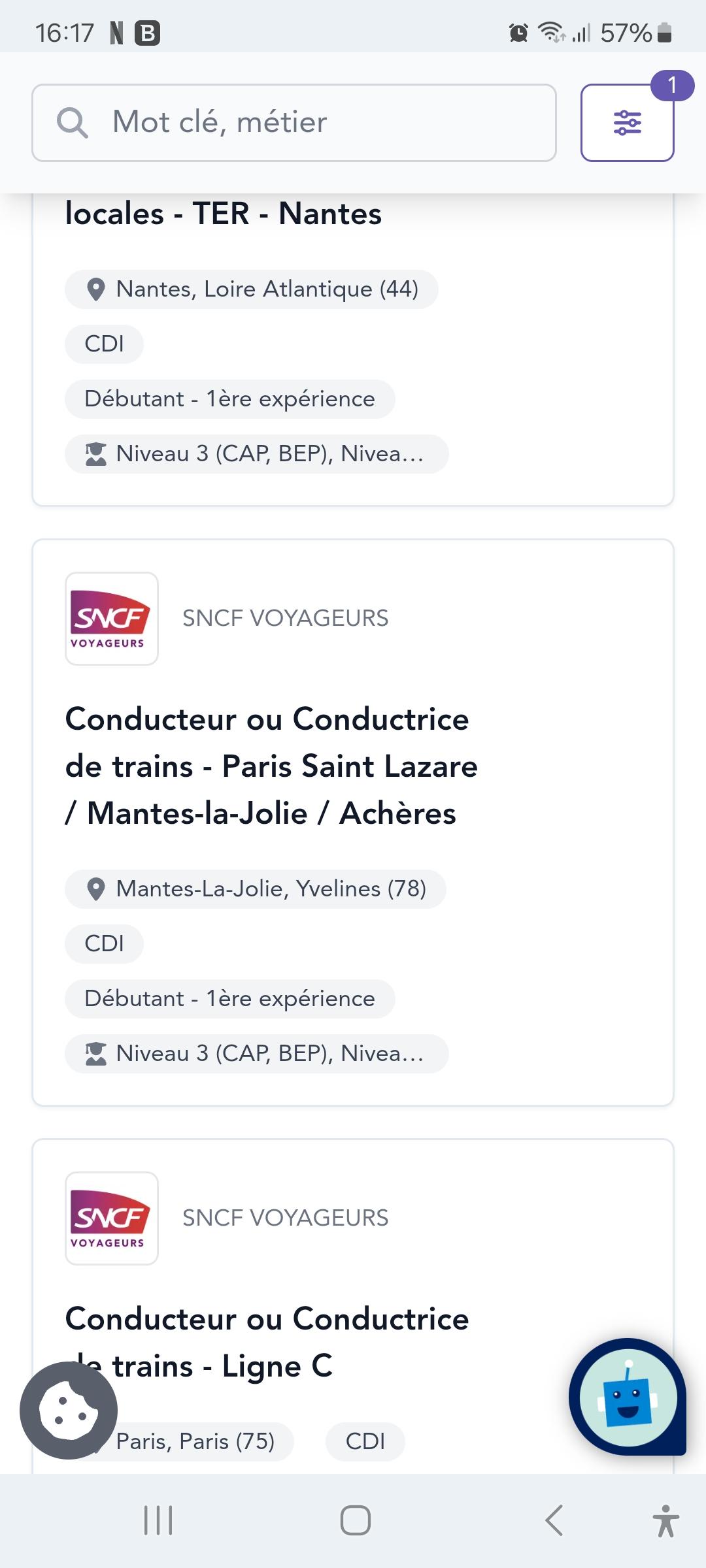Open recent apps from navigation bar
The height and width of the screenshot is (1568, 706).
pyautogui.click(x=158, y=1520)
